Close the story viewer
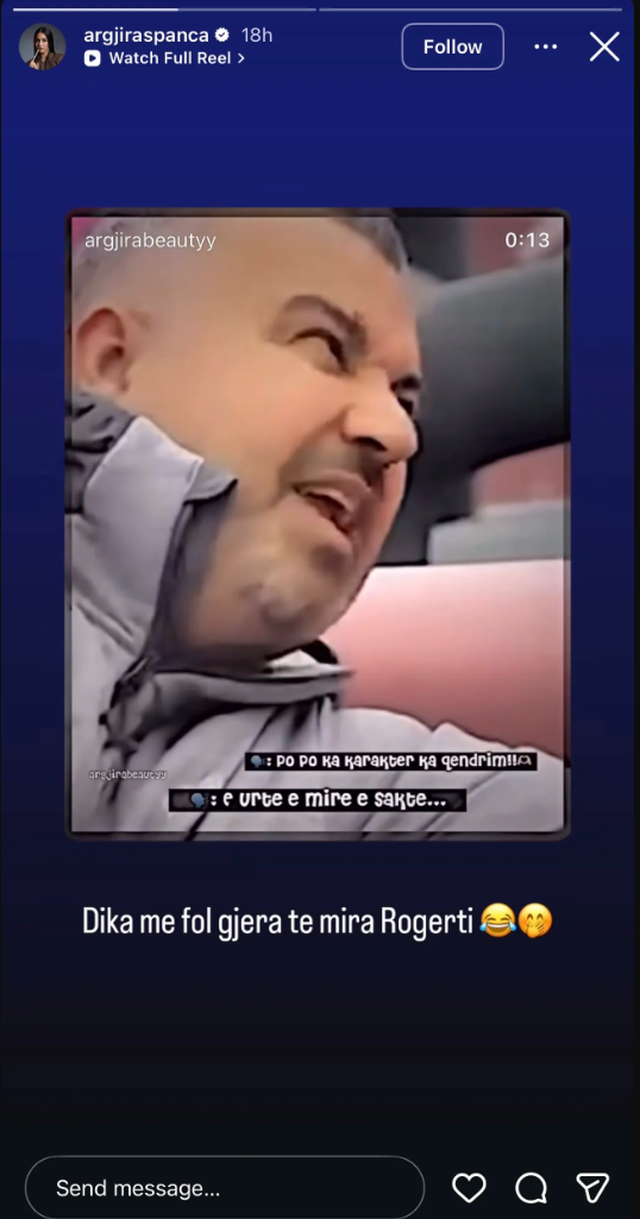Screen dimensions: 640x1219 click(604, 47)
